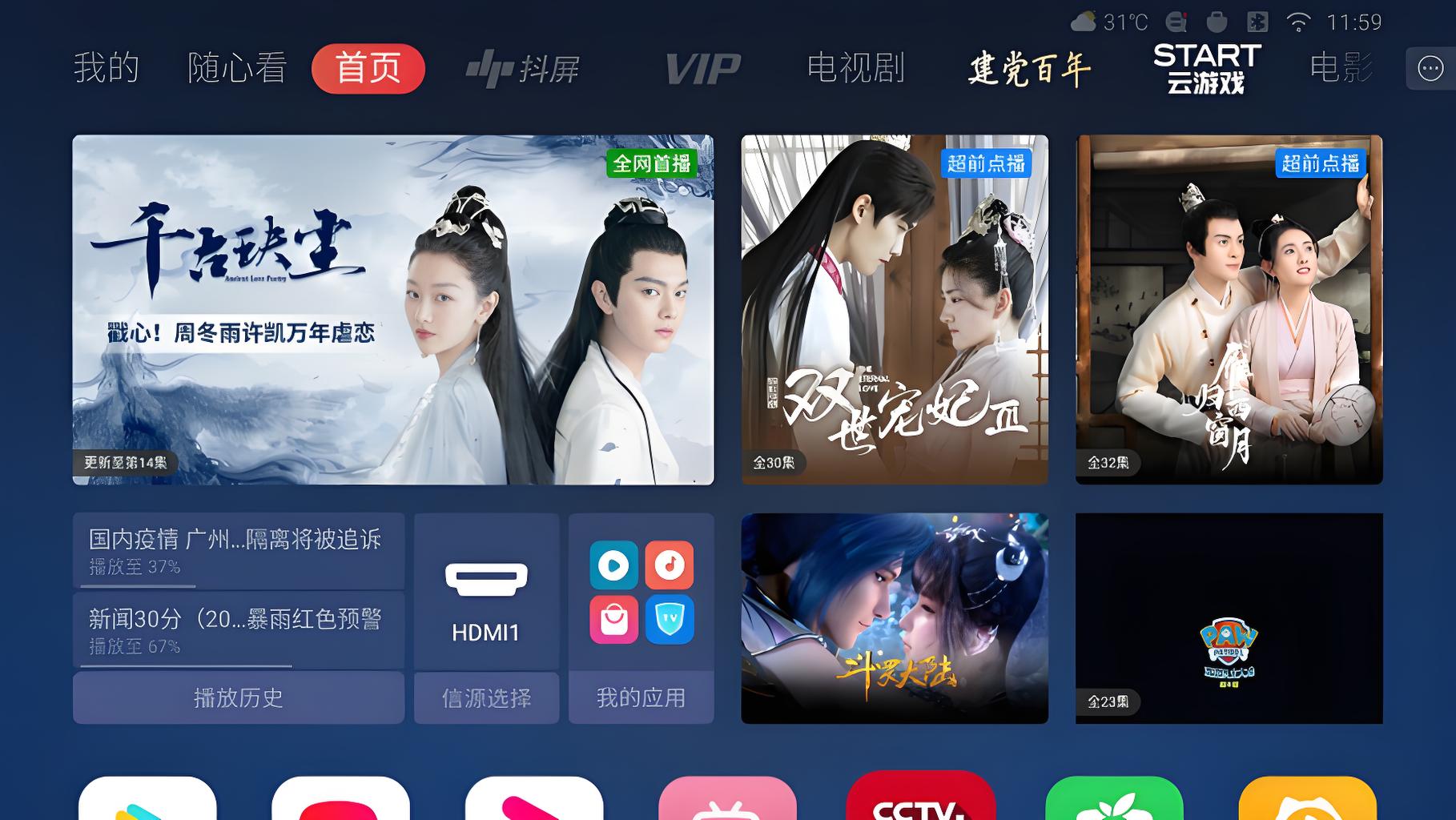
Task: Switch to START云游戏 tab
Action: click(x=1206, y=68)
